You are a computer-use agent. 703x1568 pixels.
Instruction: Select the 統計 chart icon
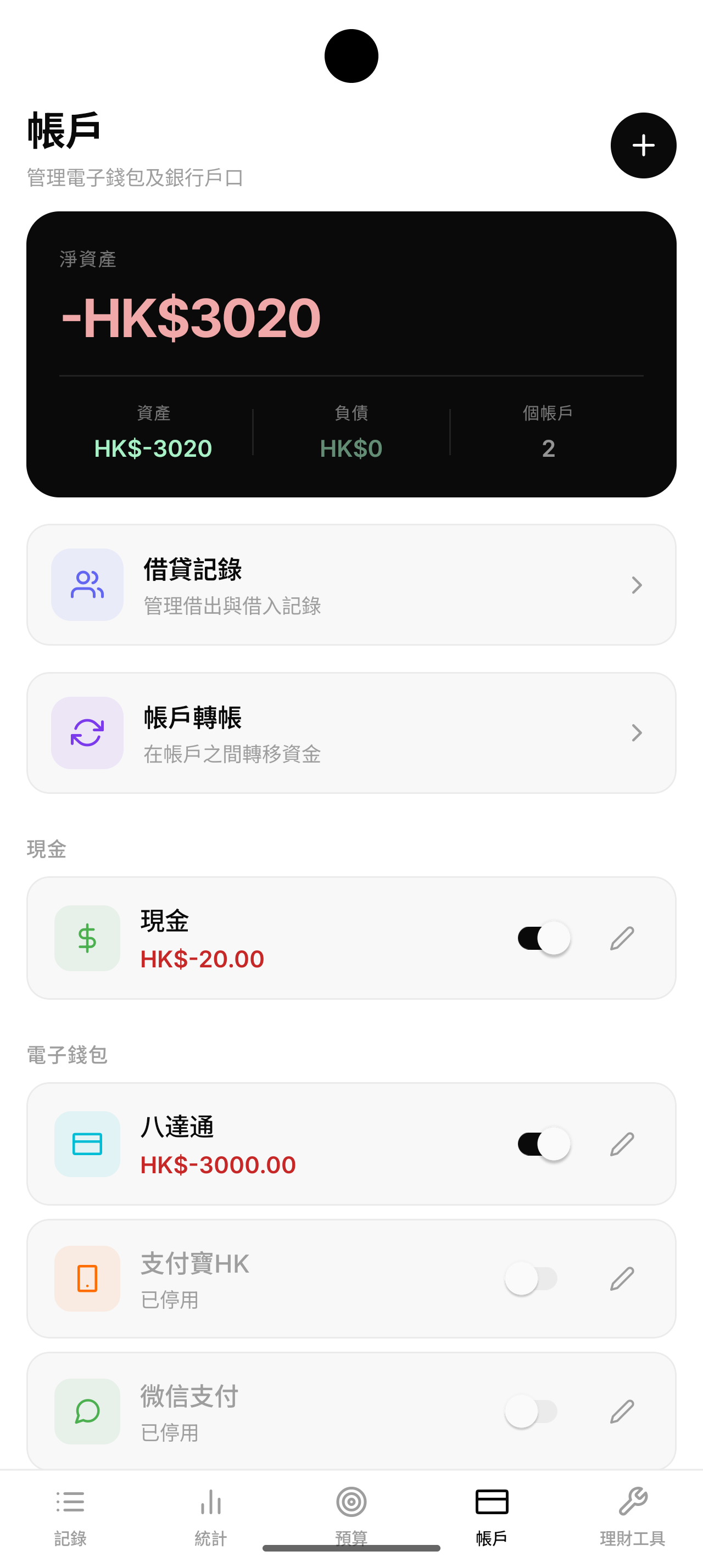coord(210,1502)
